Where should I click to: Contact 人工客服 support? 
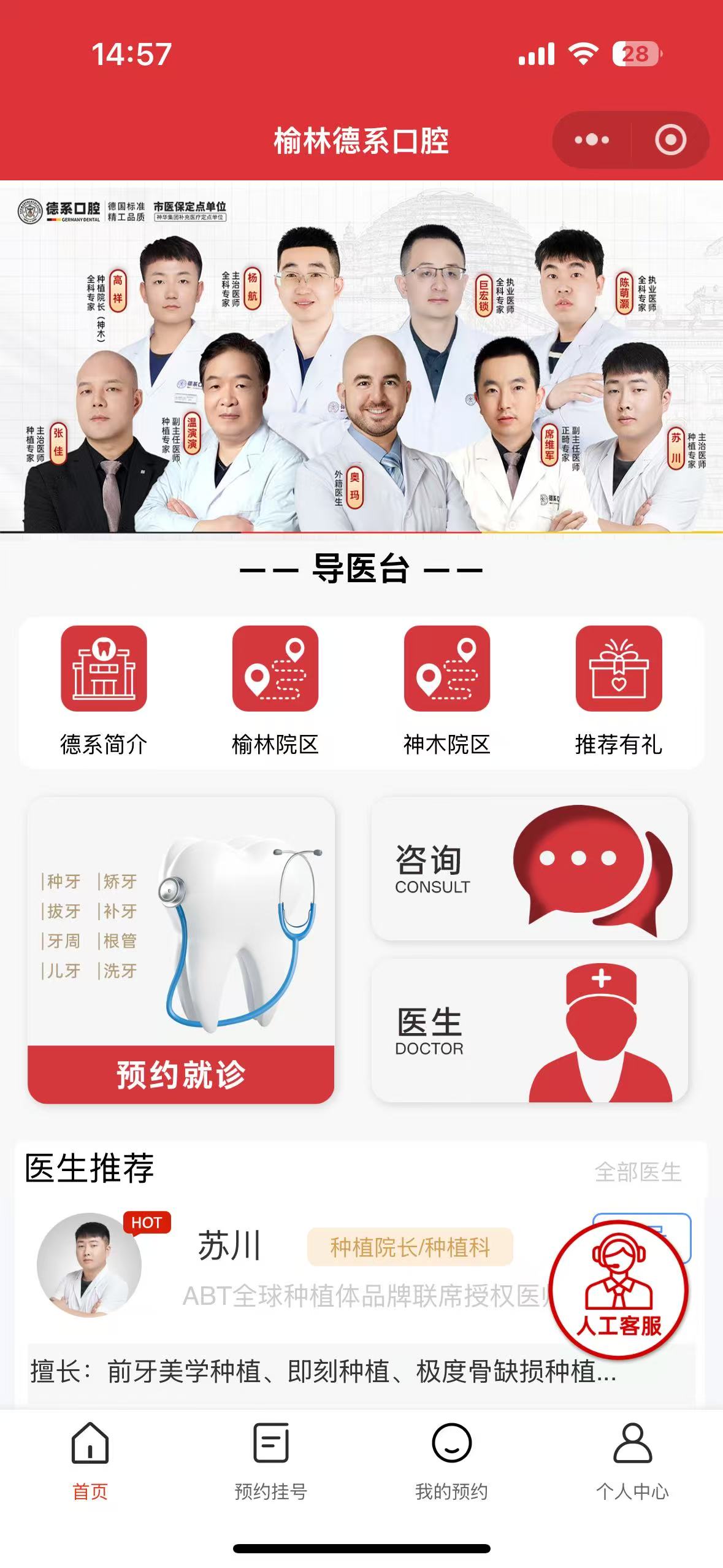click(619, 1289)
